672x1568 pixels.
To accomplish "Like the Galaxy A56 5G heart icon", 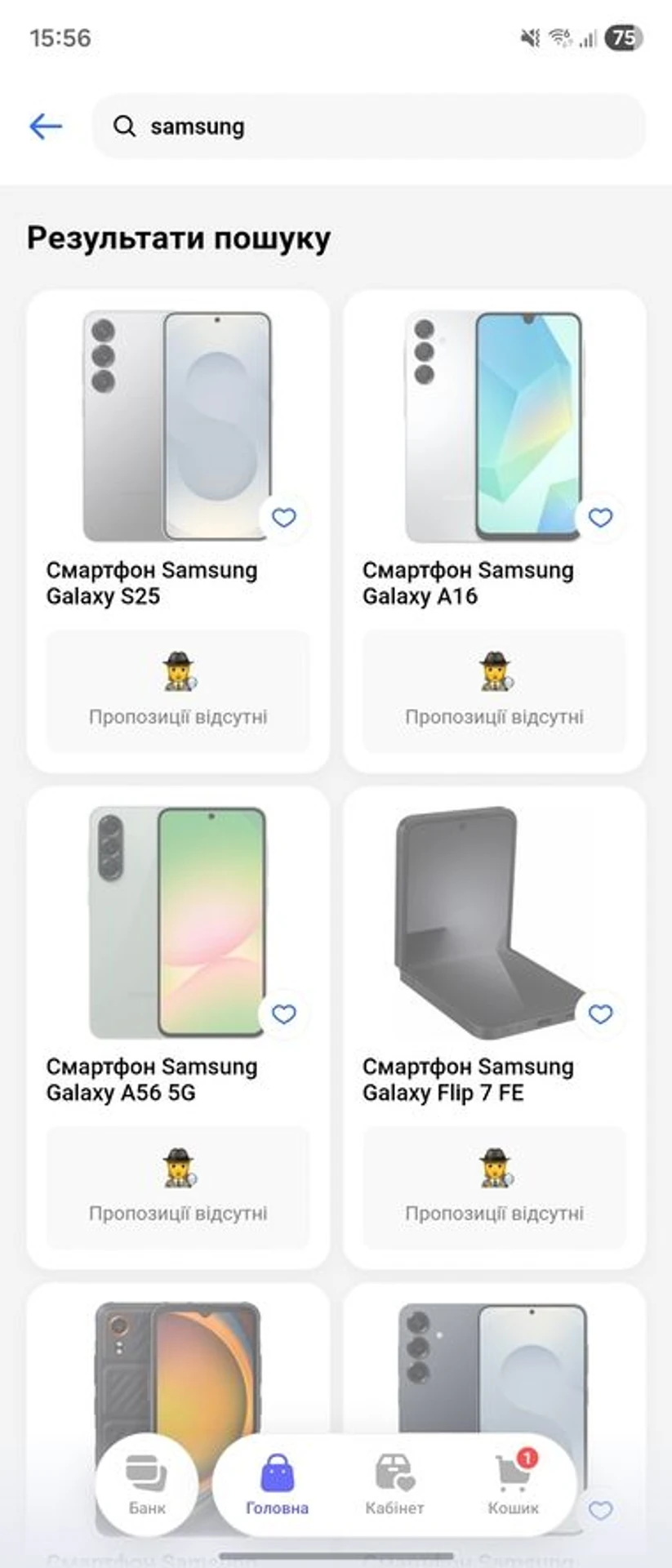I will tap(283, 1014).
